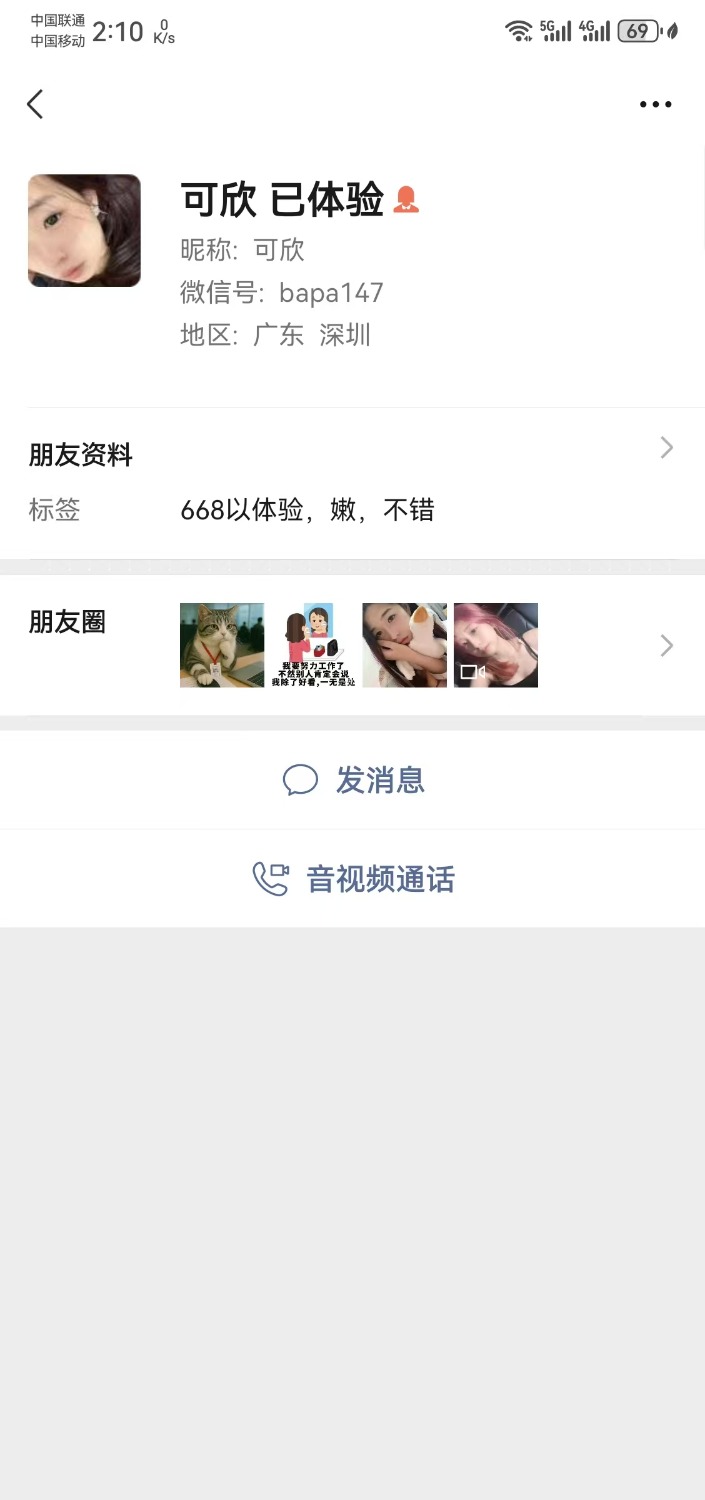Open the three-dot more options menu

point(655,104)
